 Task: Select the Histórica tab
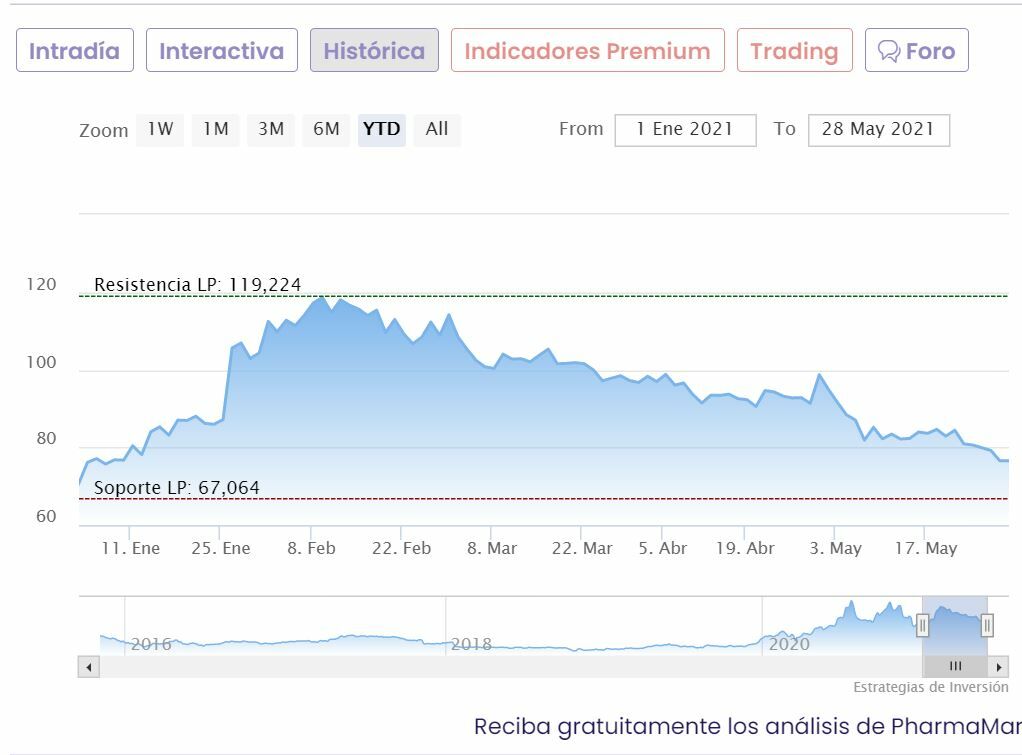[x=374, y=51]
